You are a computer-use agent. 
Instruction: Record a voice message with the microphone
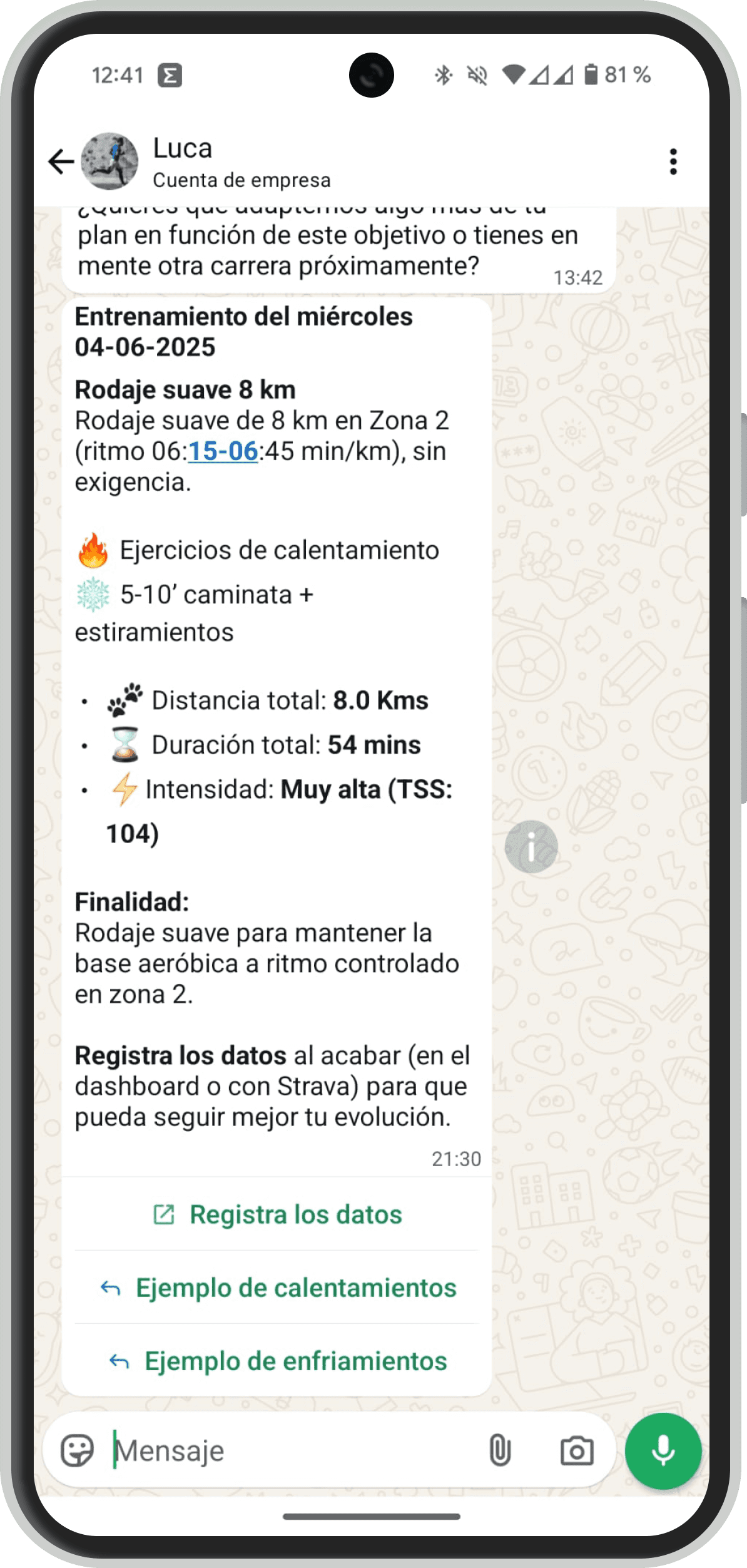[663, 1450]
